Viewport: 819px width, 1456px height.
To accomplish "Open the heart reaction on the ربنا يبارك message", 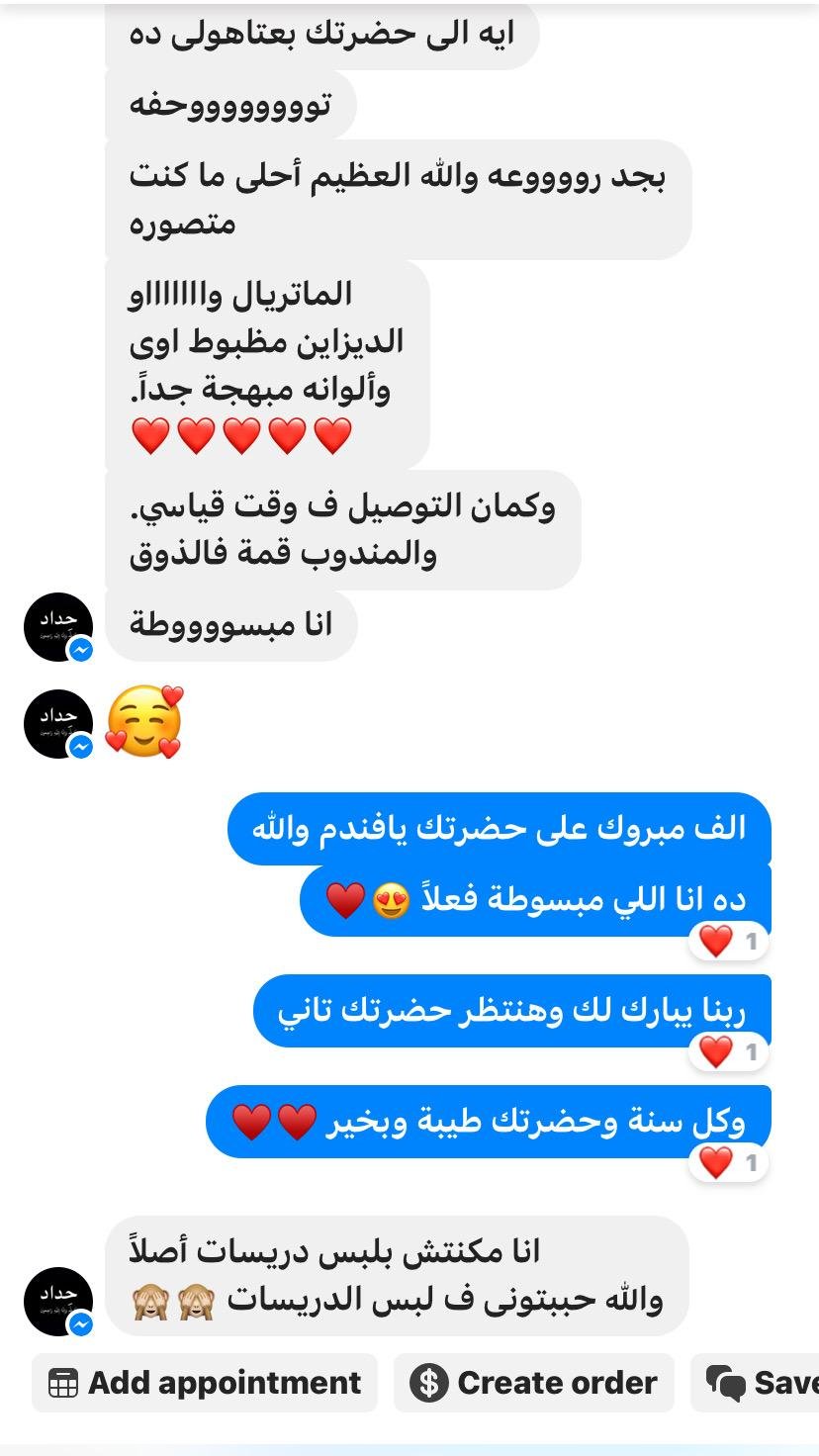I will (x=729, y=1051).
